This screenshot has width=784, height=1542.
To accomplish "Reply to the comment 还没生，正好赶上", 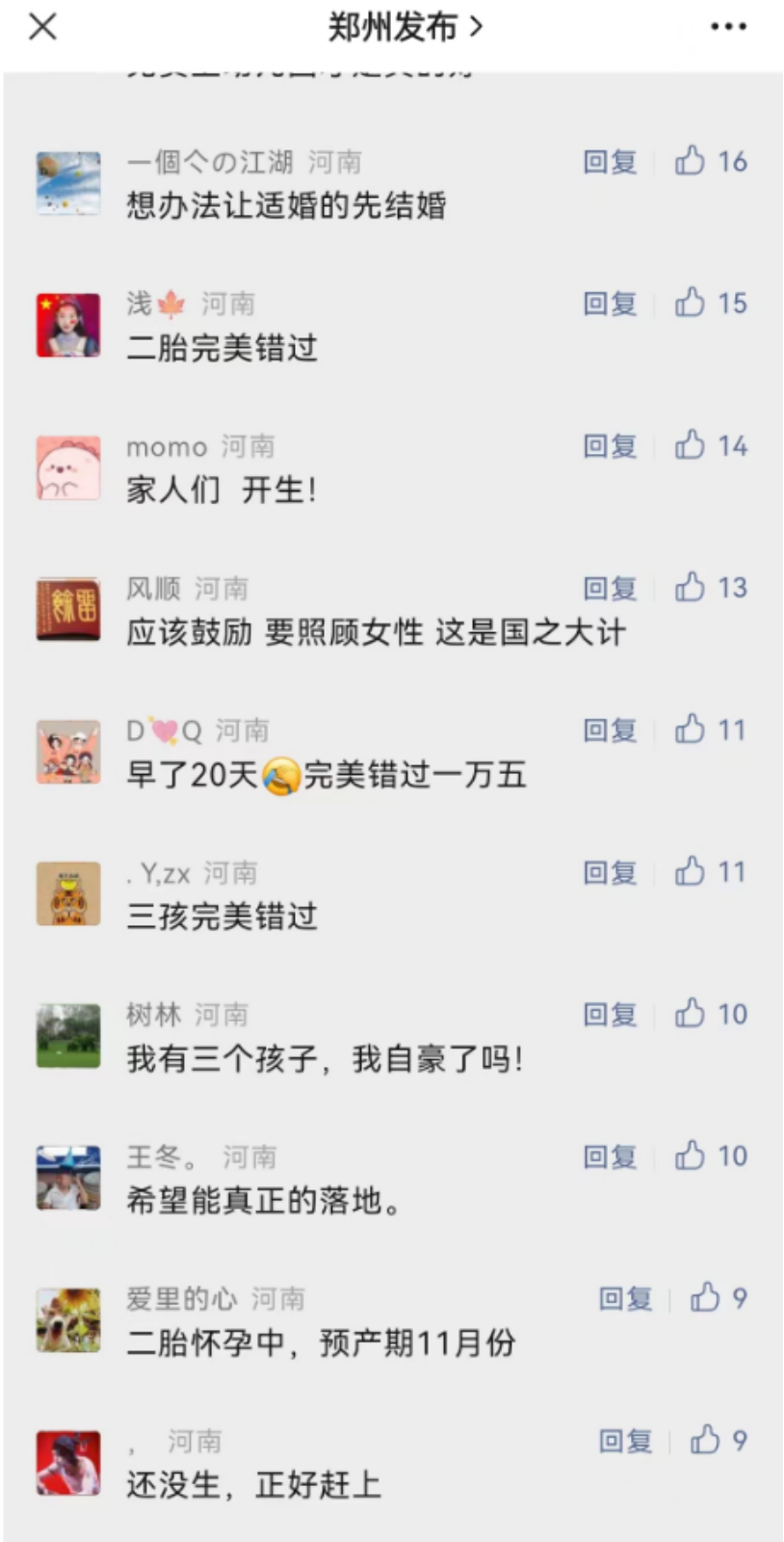I will [625, 1441].
